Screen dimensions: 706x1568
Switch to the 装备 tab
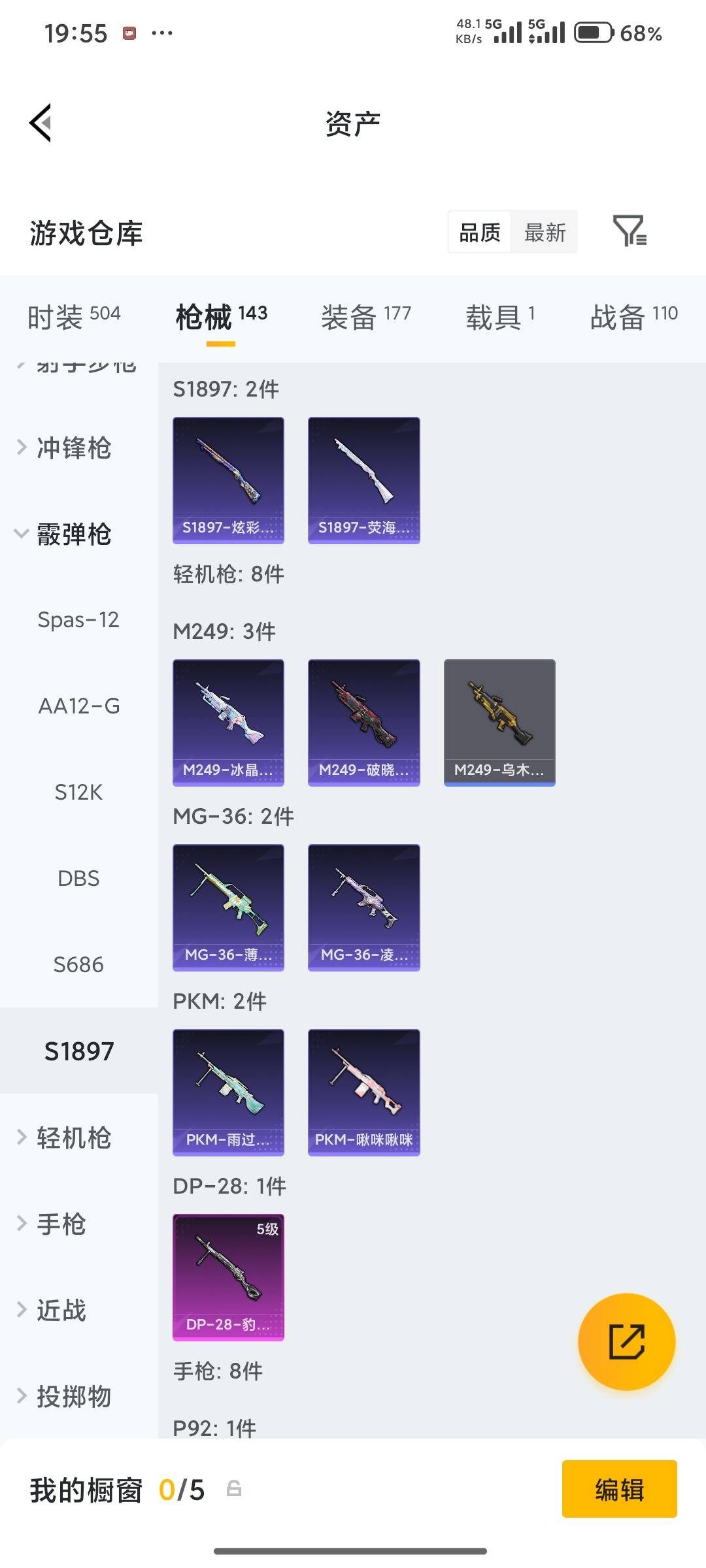pyautogui.click(x=366, y=314)
